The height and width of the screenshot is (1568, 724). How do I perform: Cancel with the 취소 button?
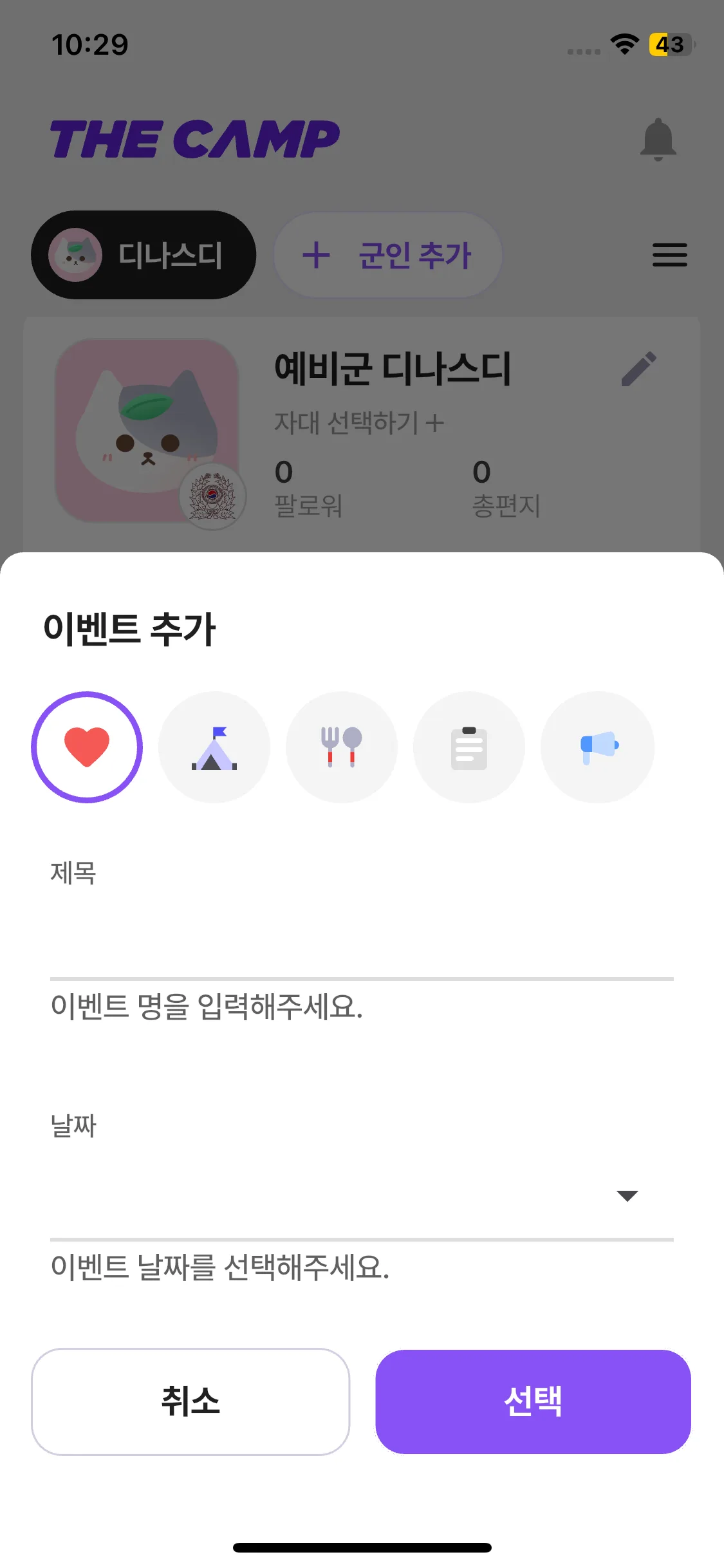190,1401
